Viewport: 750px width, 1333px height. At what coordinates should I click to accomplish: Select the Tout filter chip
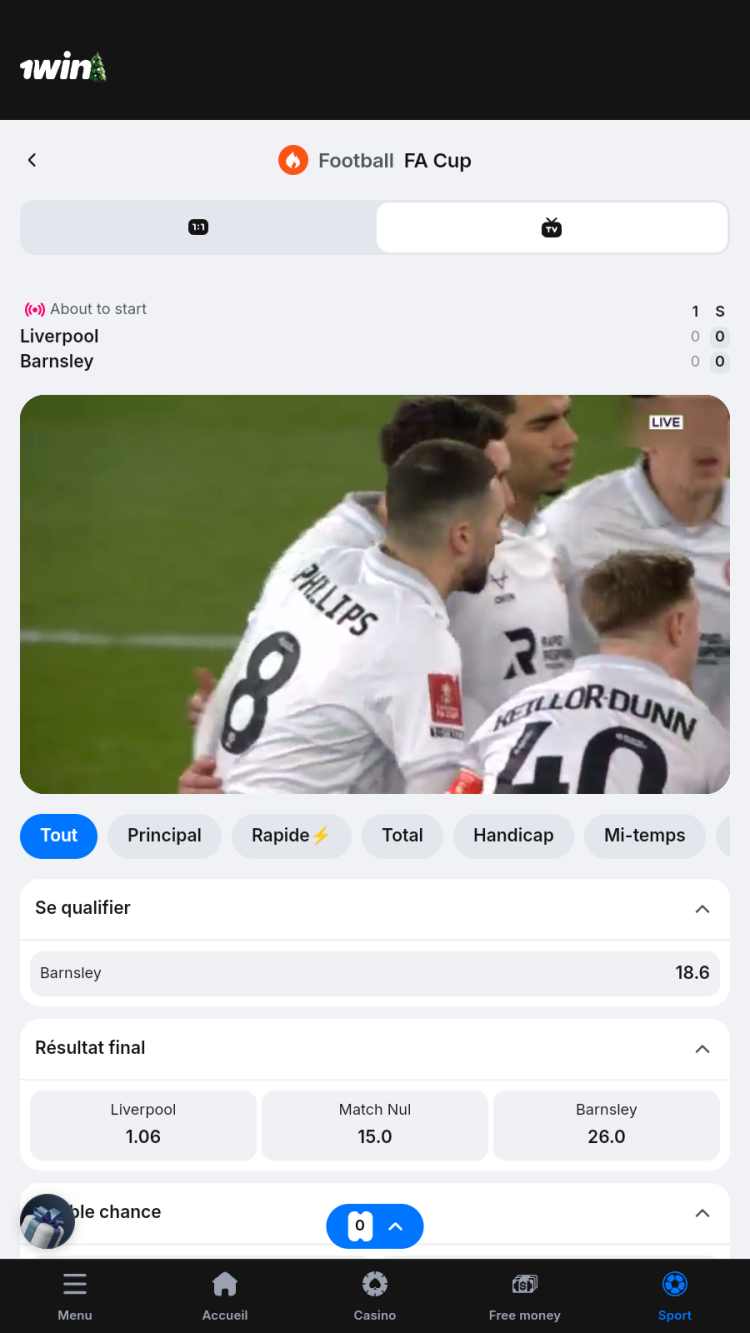point(59,836)
